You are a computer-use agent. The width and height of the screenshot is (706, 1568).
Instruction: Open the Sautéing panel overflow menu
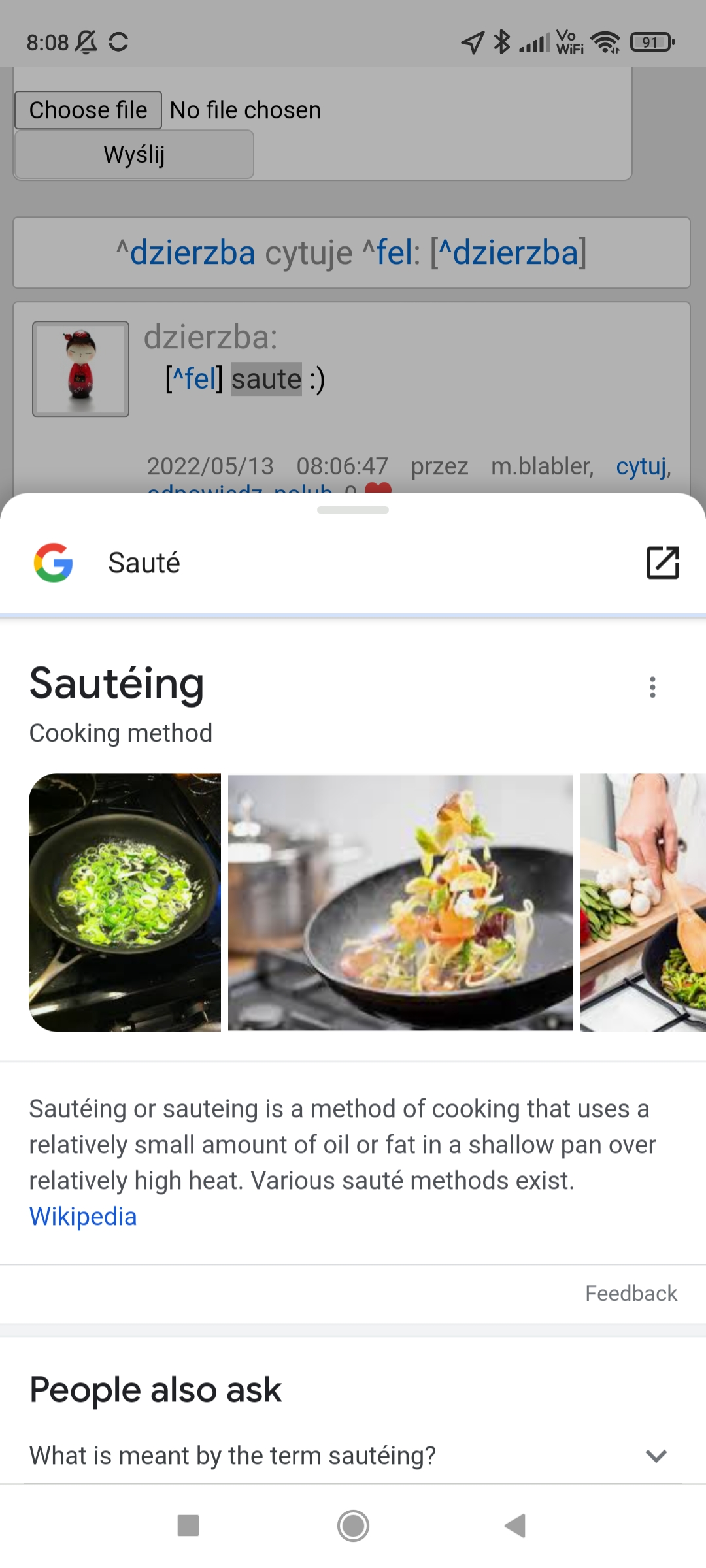click(652, 687)
